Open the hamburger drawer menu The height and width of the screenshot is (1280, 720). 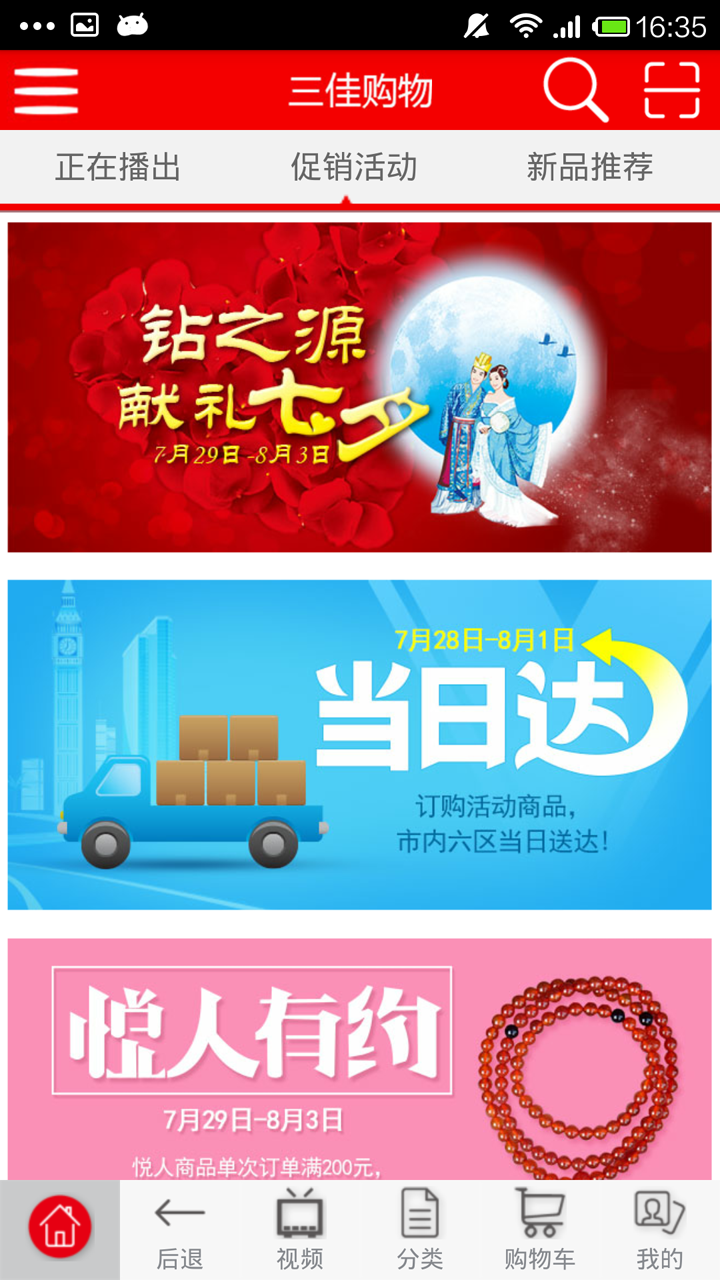[x=46, y=91]
